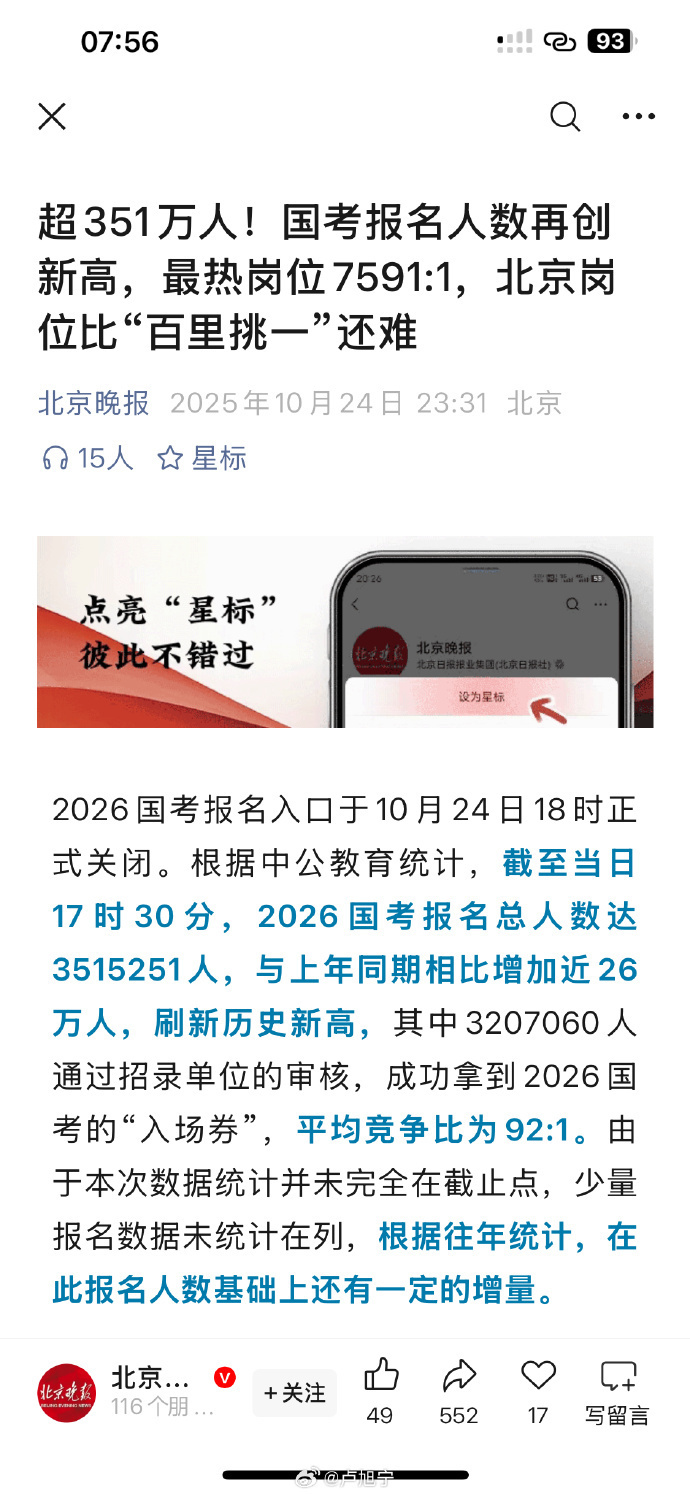The width and height of the screenshot is (690, 1494).
Task: Open search from the top bar
Action: pos(565,117)
